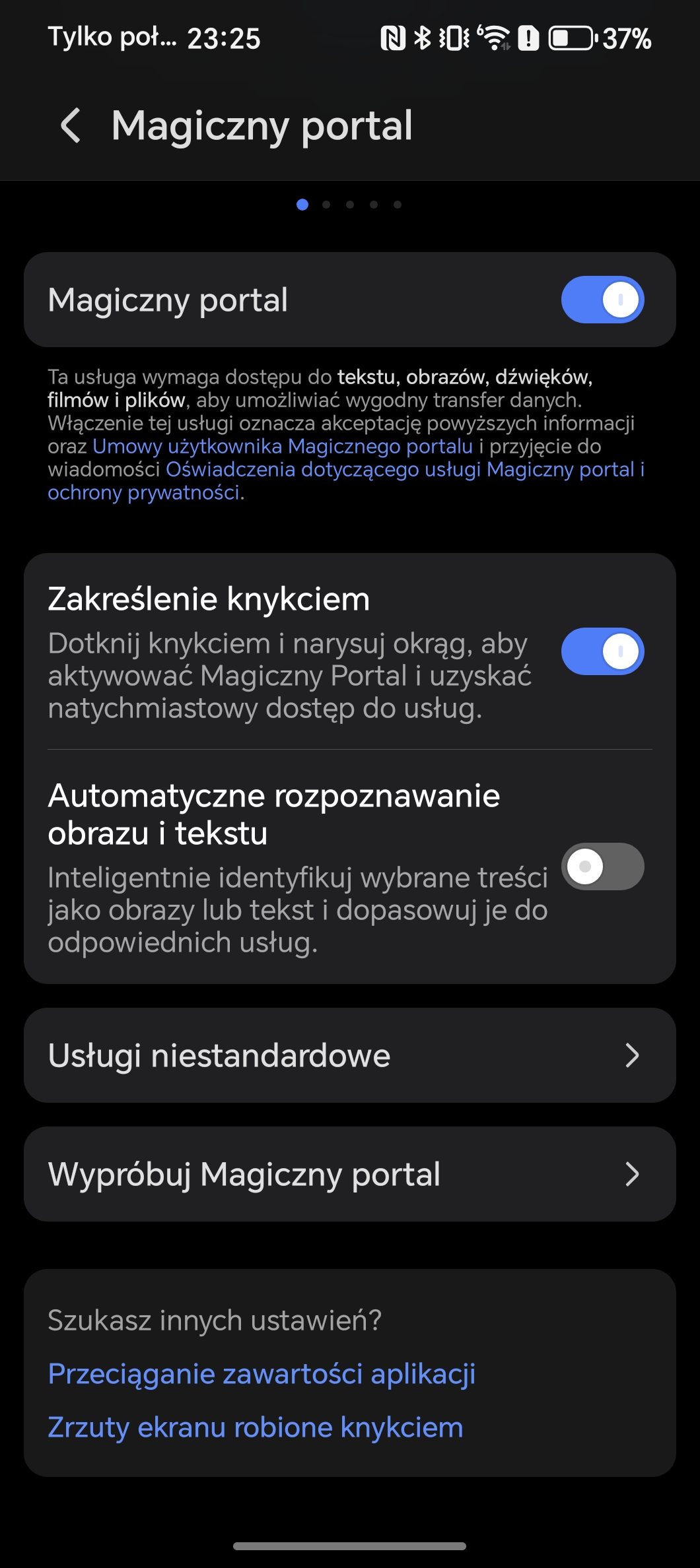Go back from Magiczny portal settings
Screen dimensions: 700x1568
click(71, 125)
